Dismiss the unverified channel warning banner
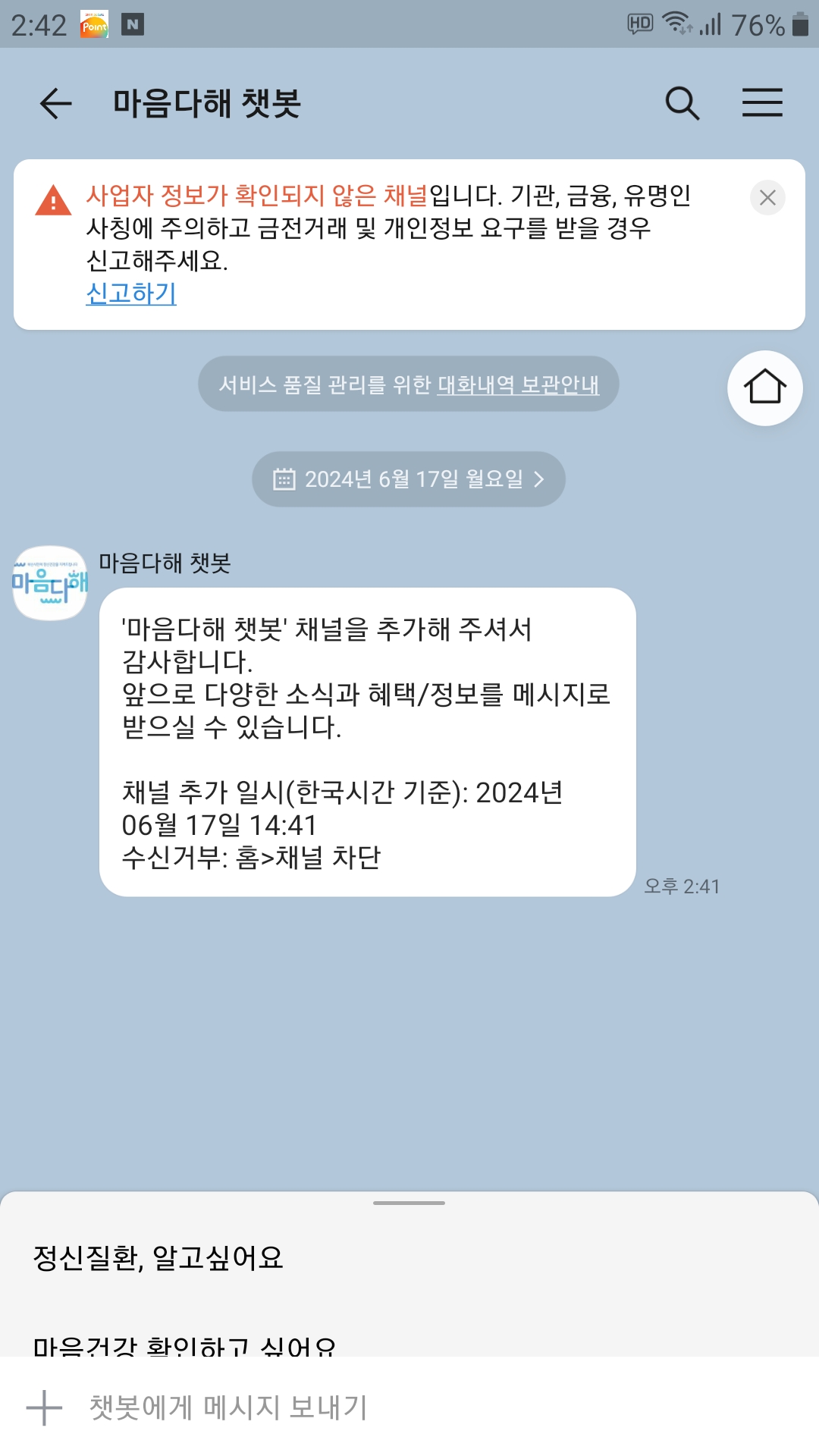The width and height of the screenshot is (819, 1456). (767, 198)
